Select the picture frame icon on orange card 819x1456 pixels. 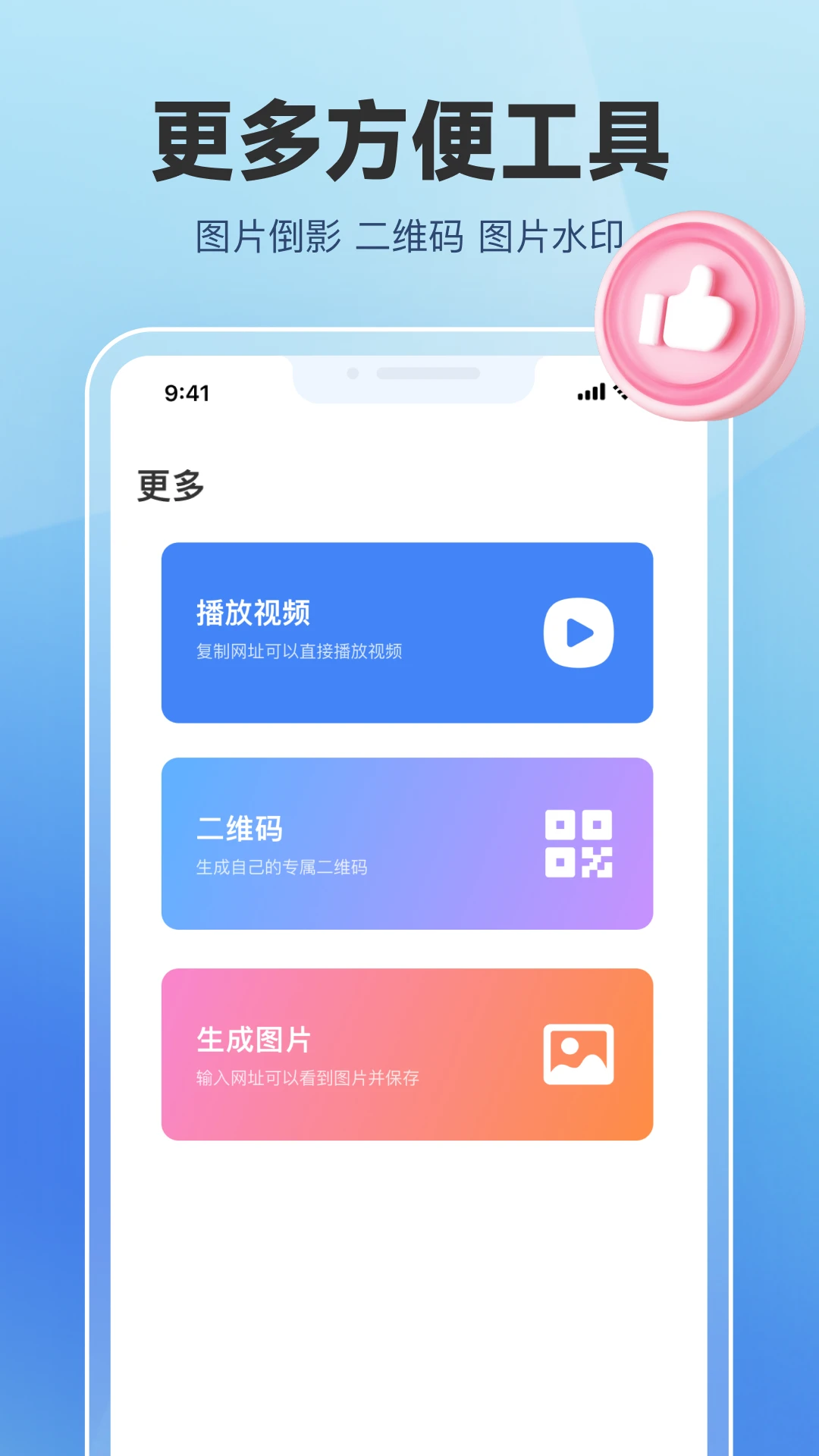(x=579, y=1054)
